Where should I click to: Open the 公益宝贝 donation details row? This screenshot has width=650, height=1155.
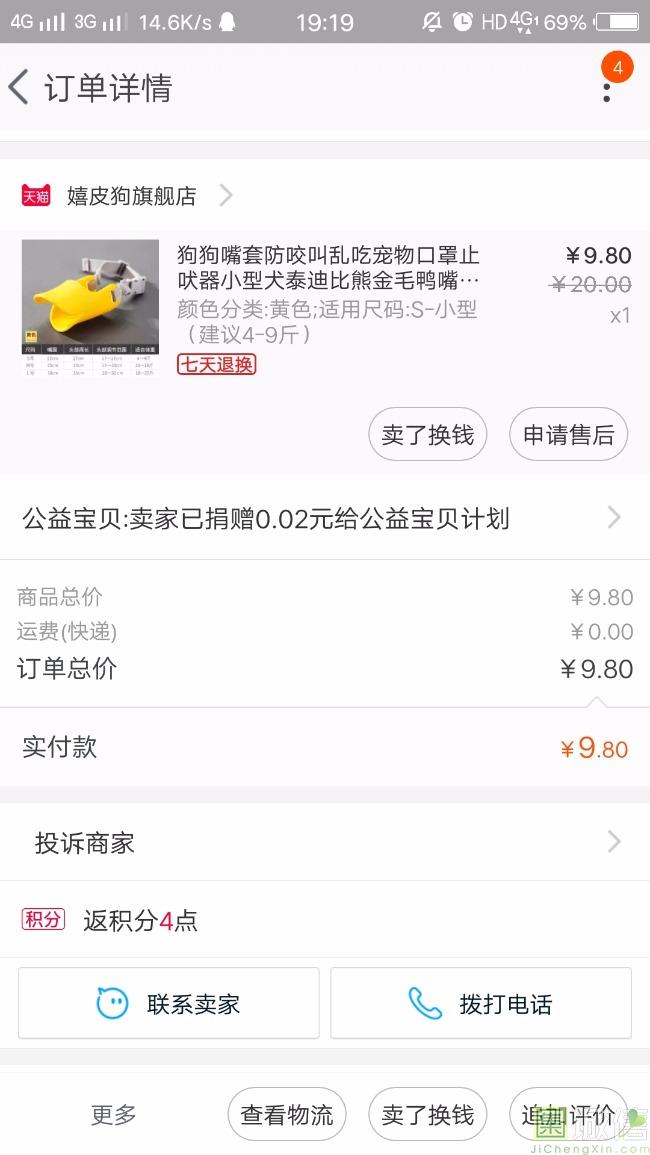[324, 518]
